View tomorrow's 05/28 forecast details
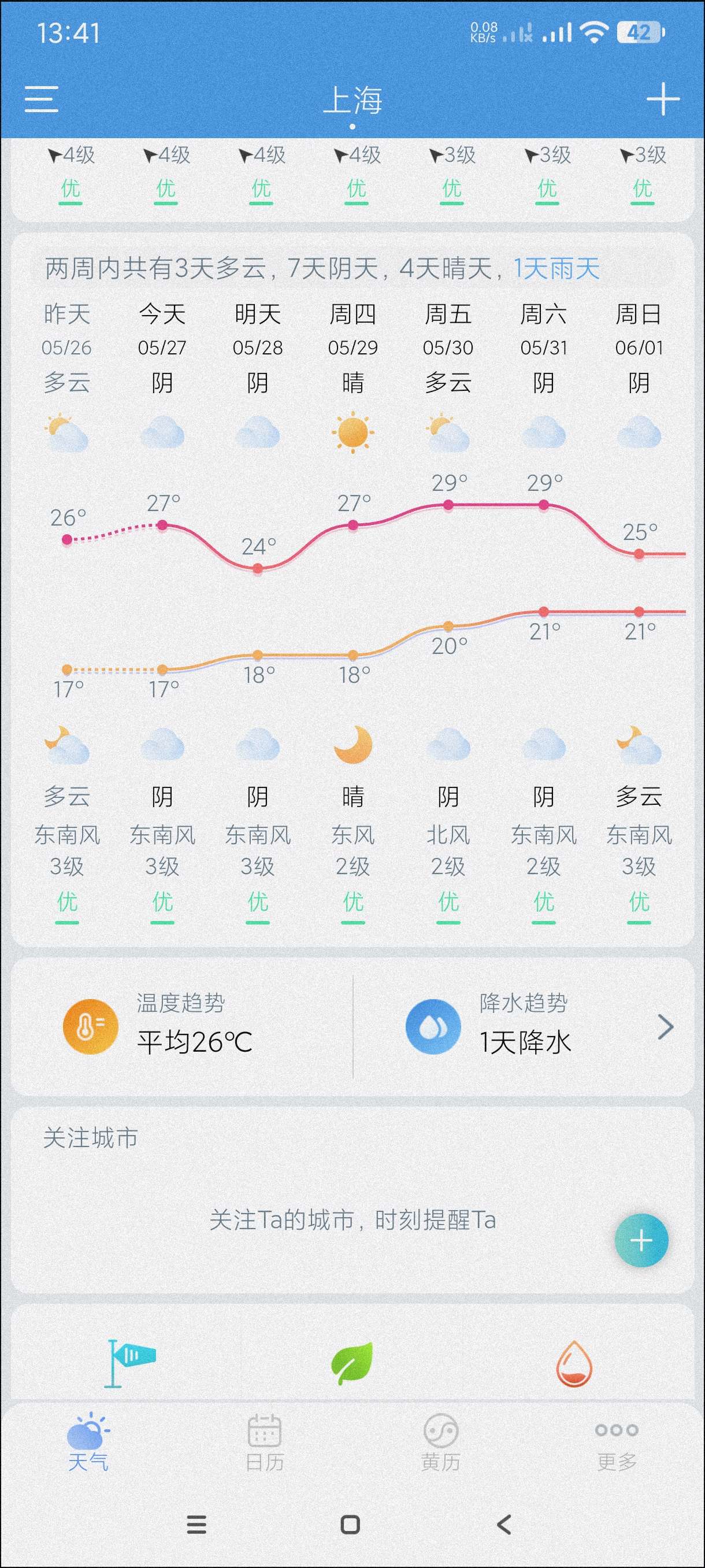 [257, 347]
